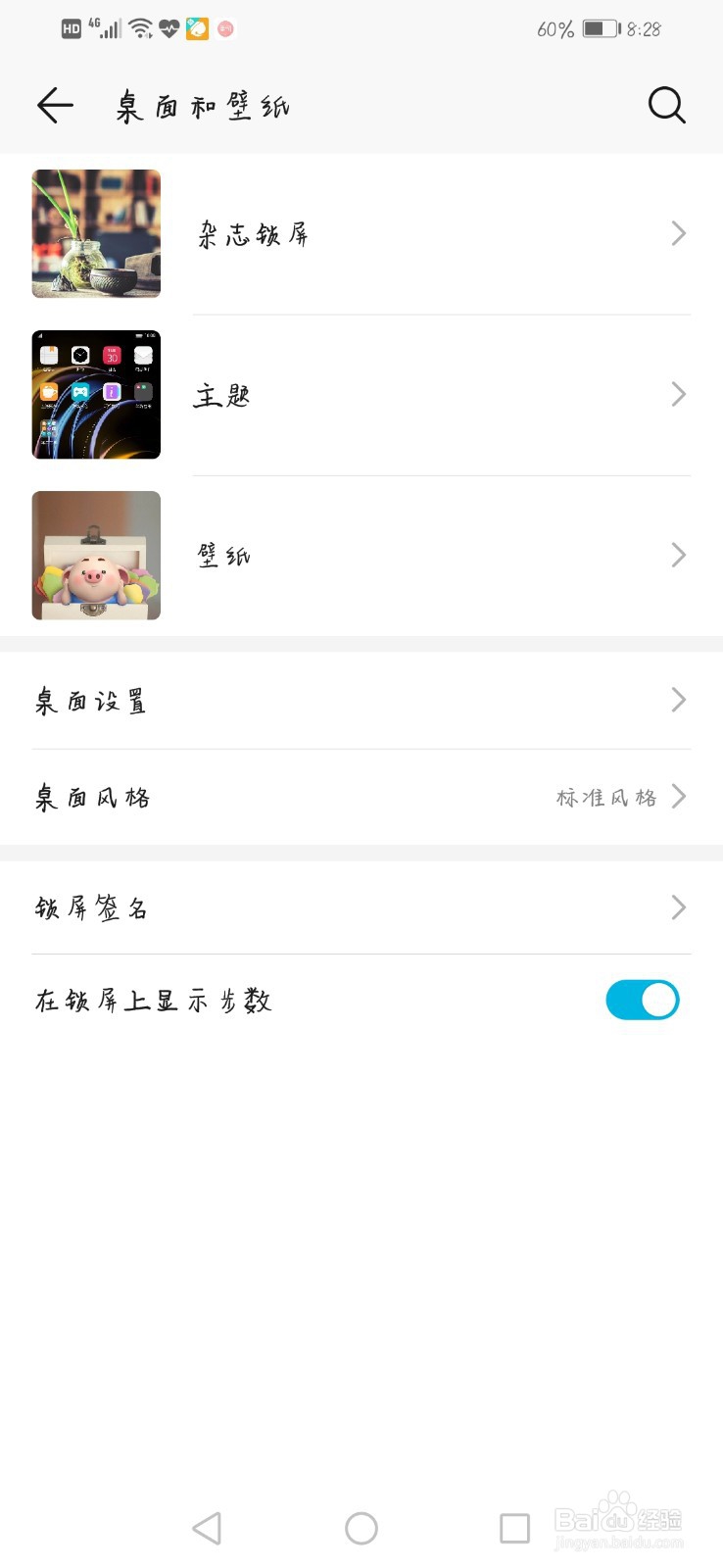The height and width of the screenshot is (1568, 723).
Task: Expand 桌面风格 options via its chevron
Action: [x=677, y=797]
